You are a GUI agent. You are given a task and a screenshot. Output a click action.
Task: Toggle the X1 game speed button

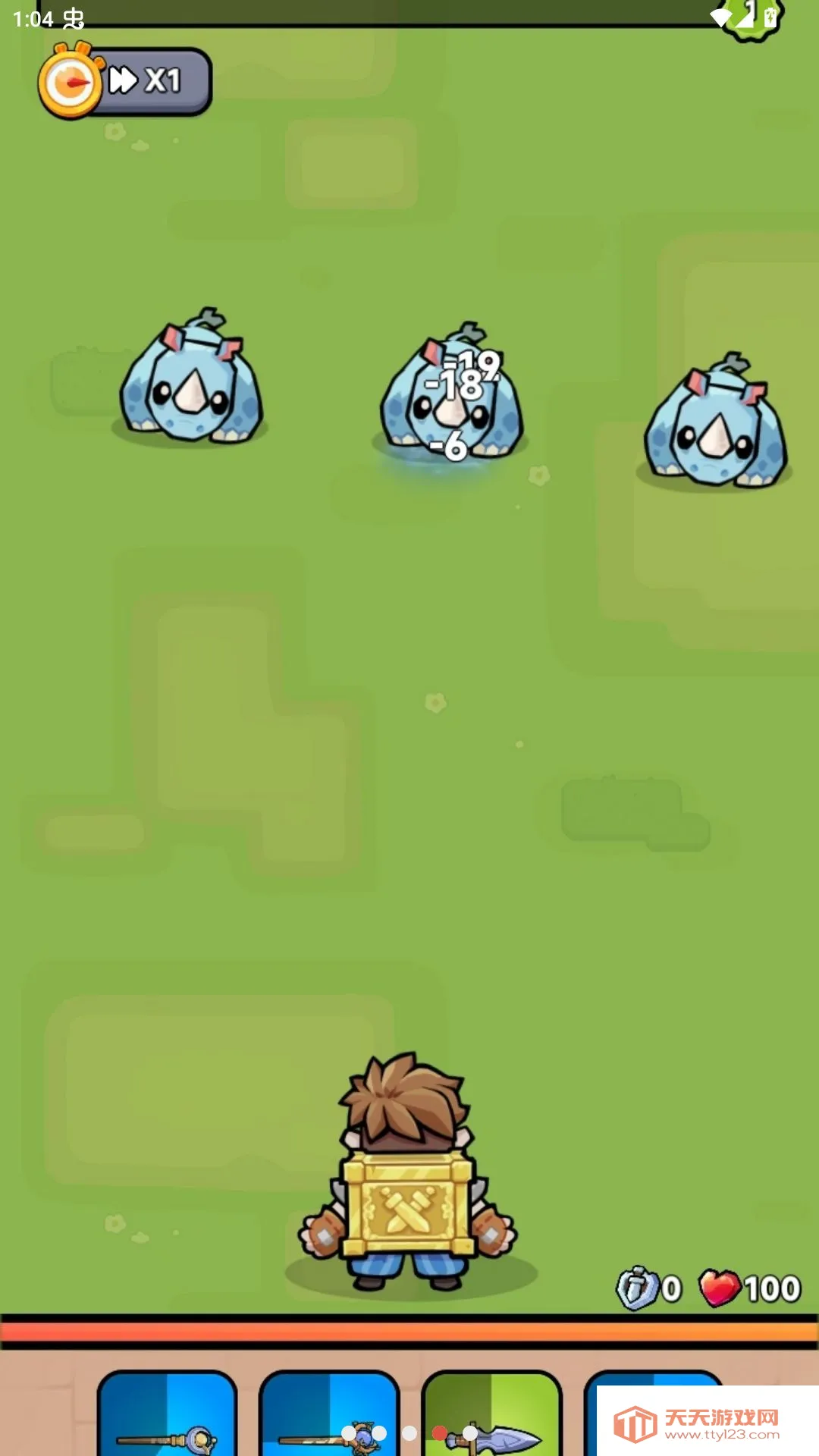click(x=127, y=81)
